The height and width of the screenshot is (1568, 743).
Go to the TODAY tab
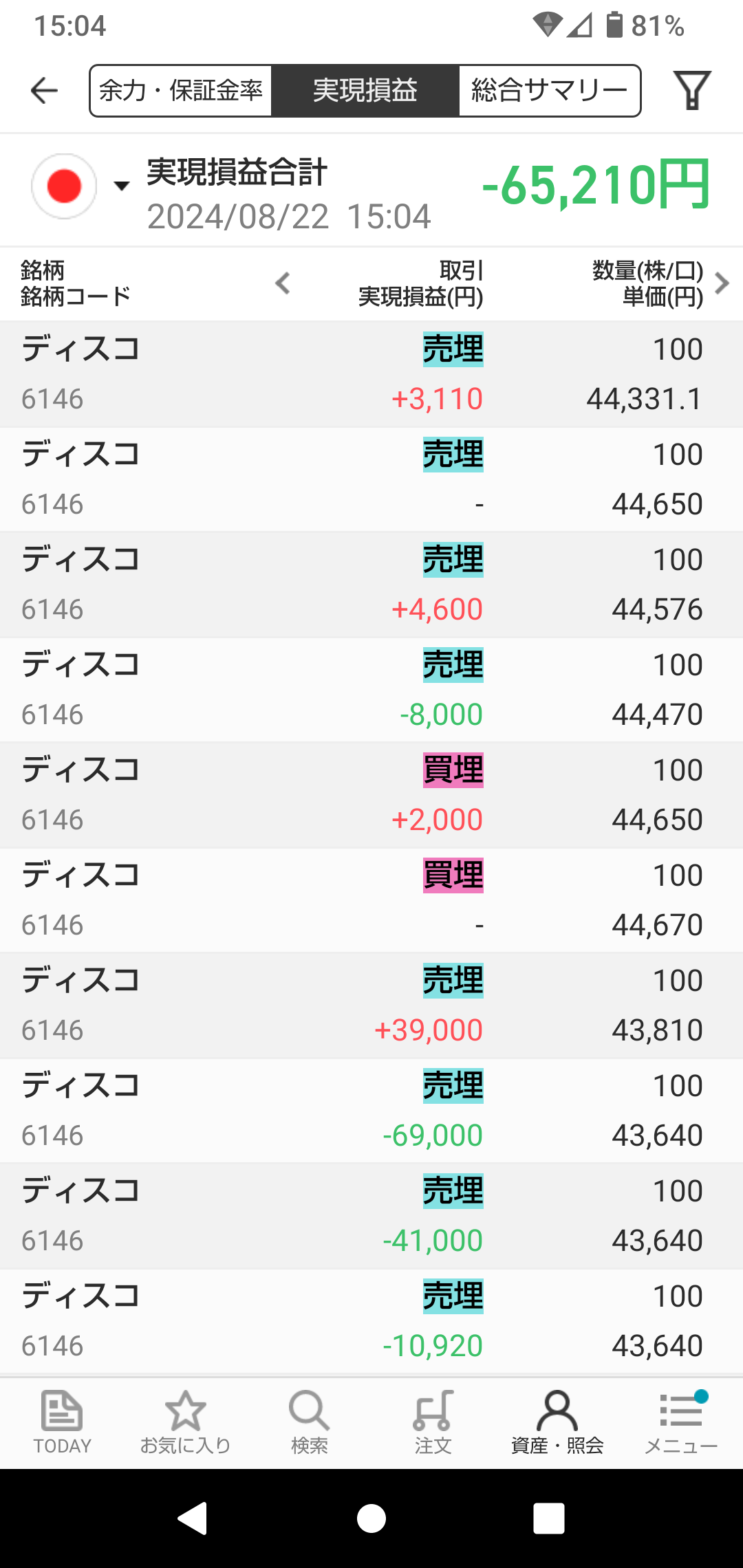(x=62, y=1422)
